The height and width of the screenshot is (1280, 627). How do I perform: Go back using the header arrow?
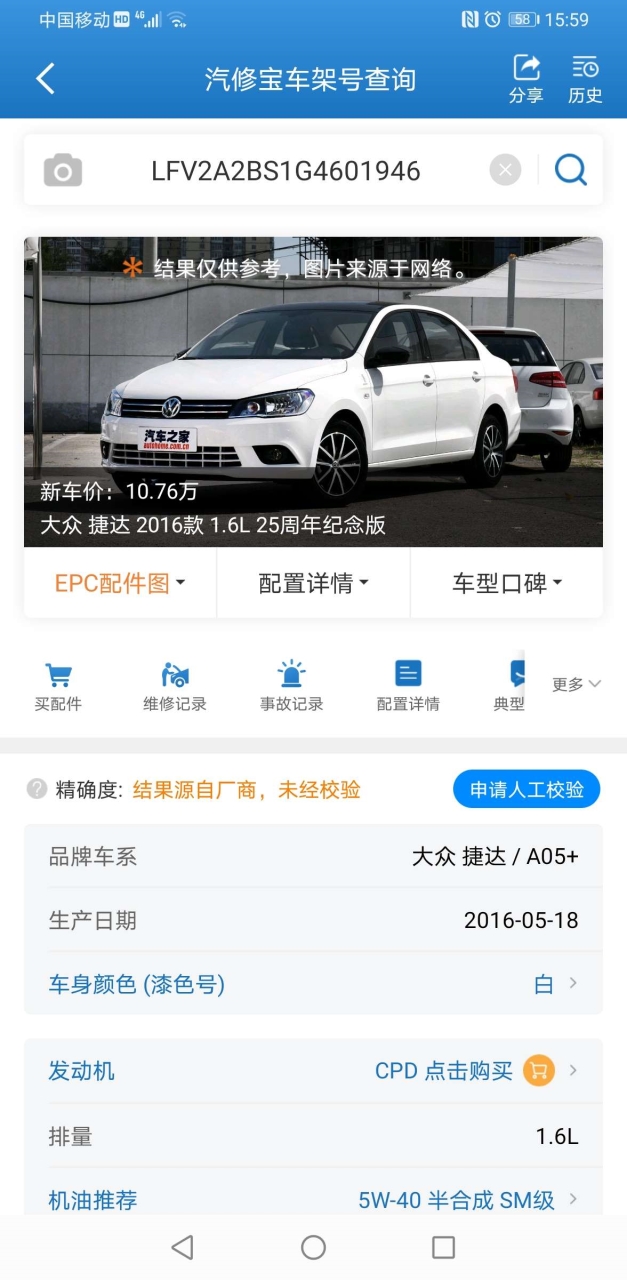click(45, 79)
